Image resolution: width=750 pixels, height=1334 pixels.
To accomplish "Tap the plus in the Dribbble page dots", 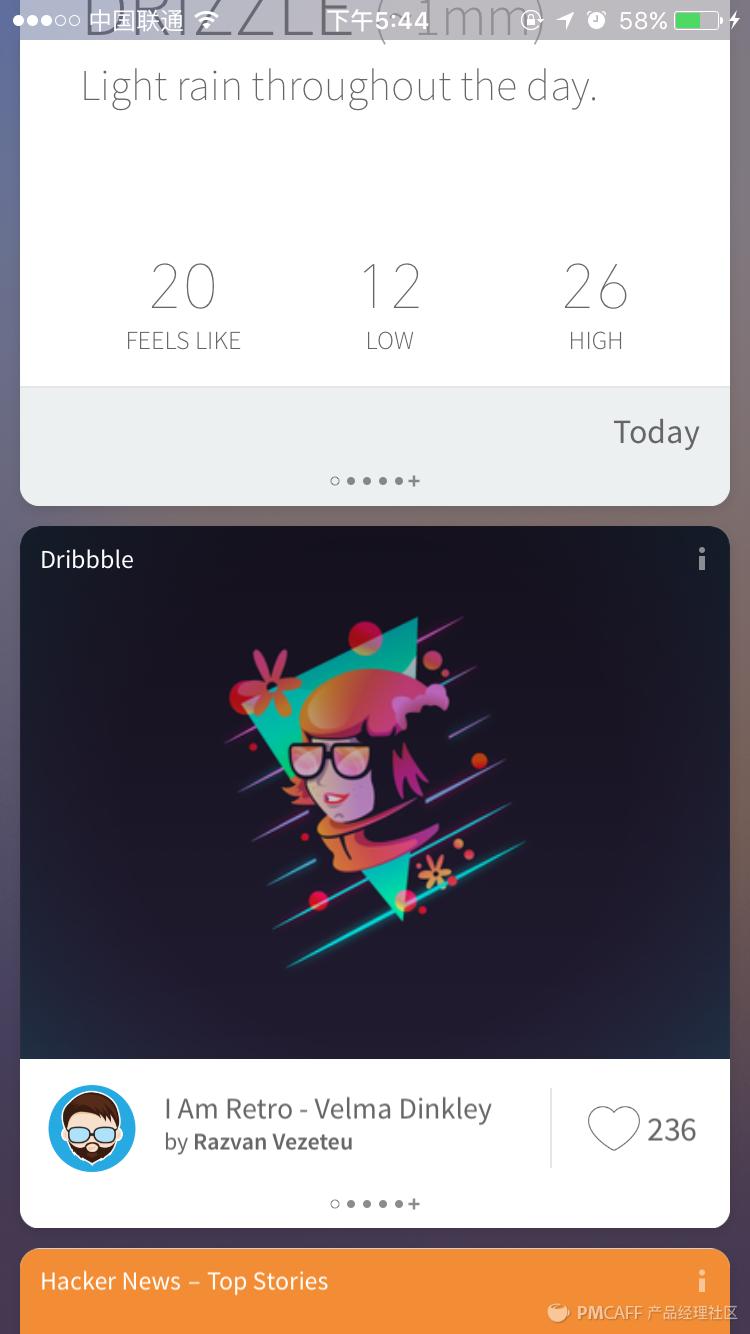I will tap(414, 1204).
